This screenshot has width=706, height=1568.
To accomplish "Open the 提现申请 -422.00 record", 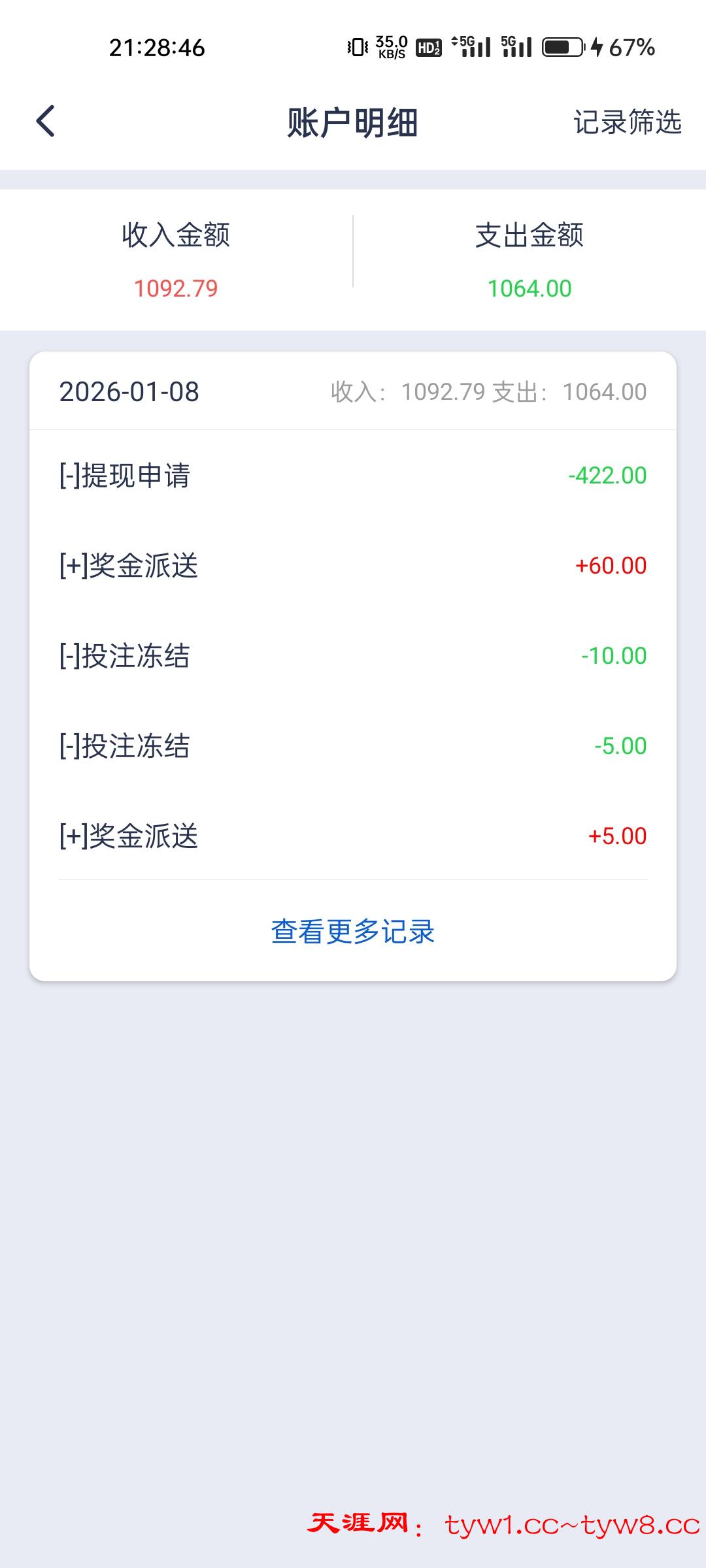I will [x=353, y=476].
